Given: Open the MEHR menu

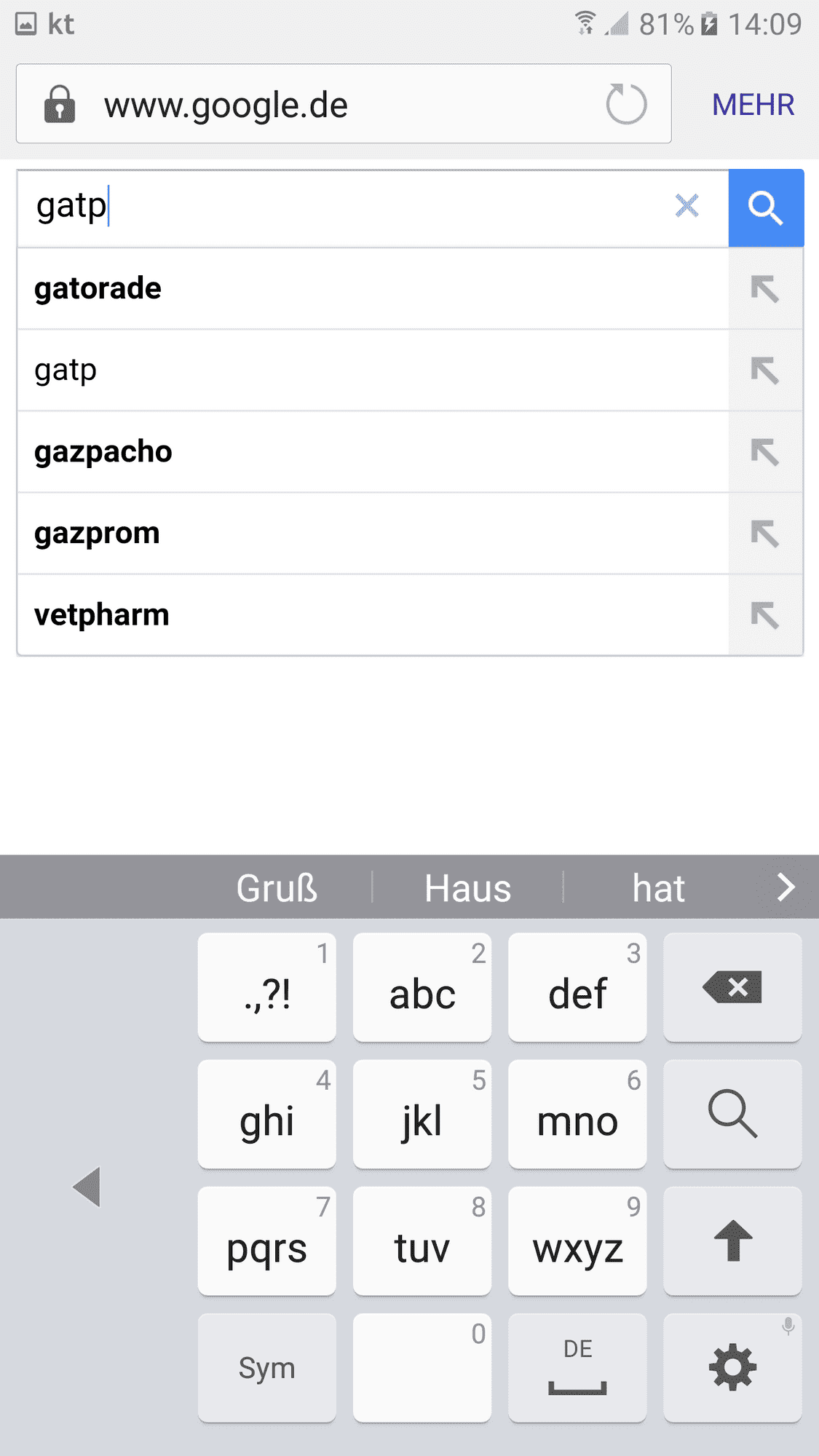Looking at the screenshot, I should (753, 105).
